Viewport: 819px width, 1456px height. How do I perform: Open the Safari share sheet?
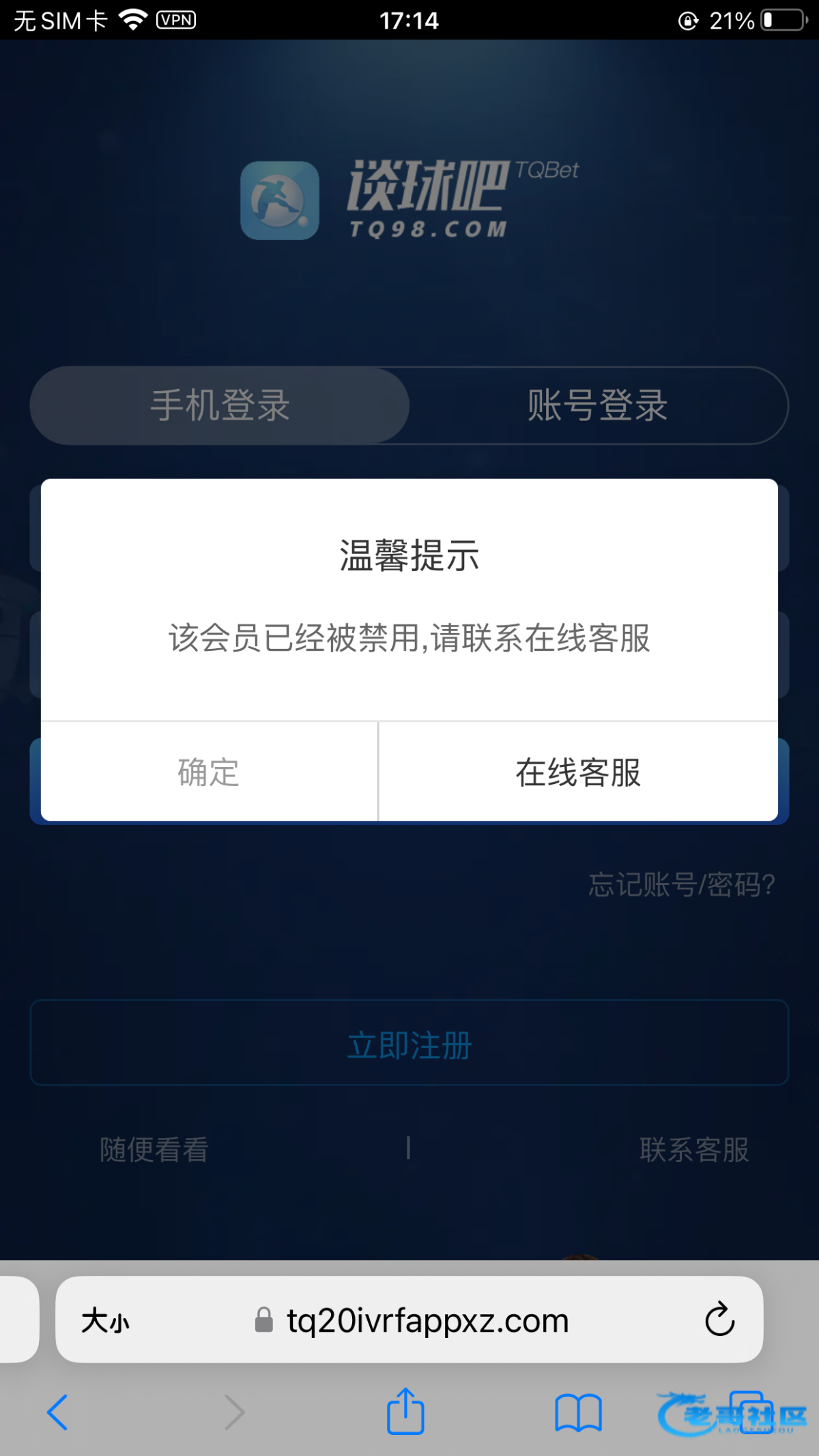tap(405, 1412)
